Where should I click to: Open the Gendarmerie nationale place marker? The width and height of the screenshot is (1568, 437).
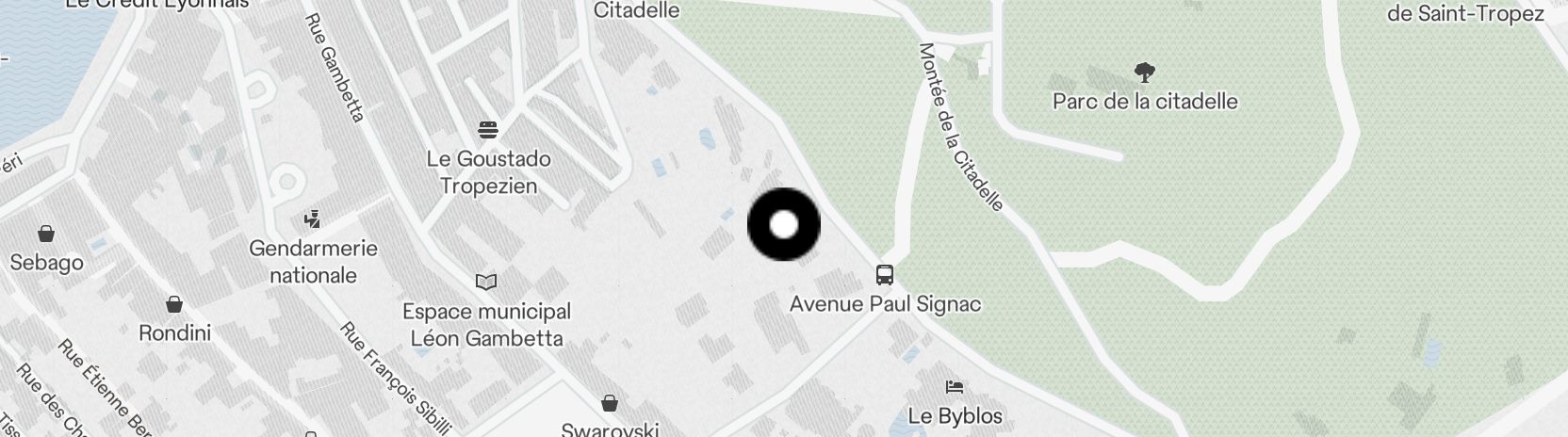point(313,219)
